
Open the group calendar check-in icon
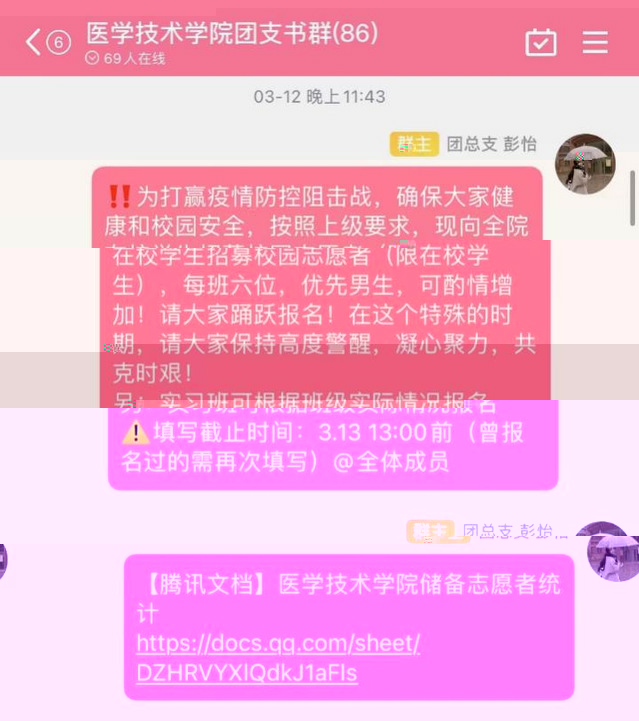point(541,42)
